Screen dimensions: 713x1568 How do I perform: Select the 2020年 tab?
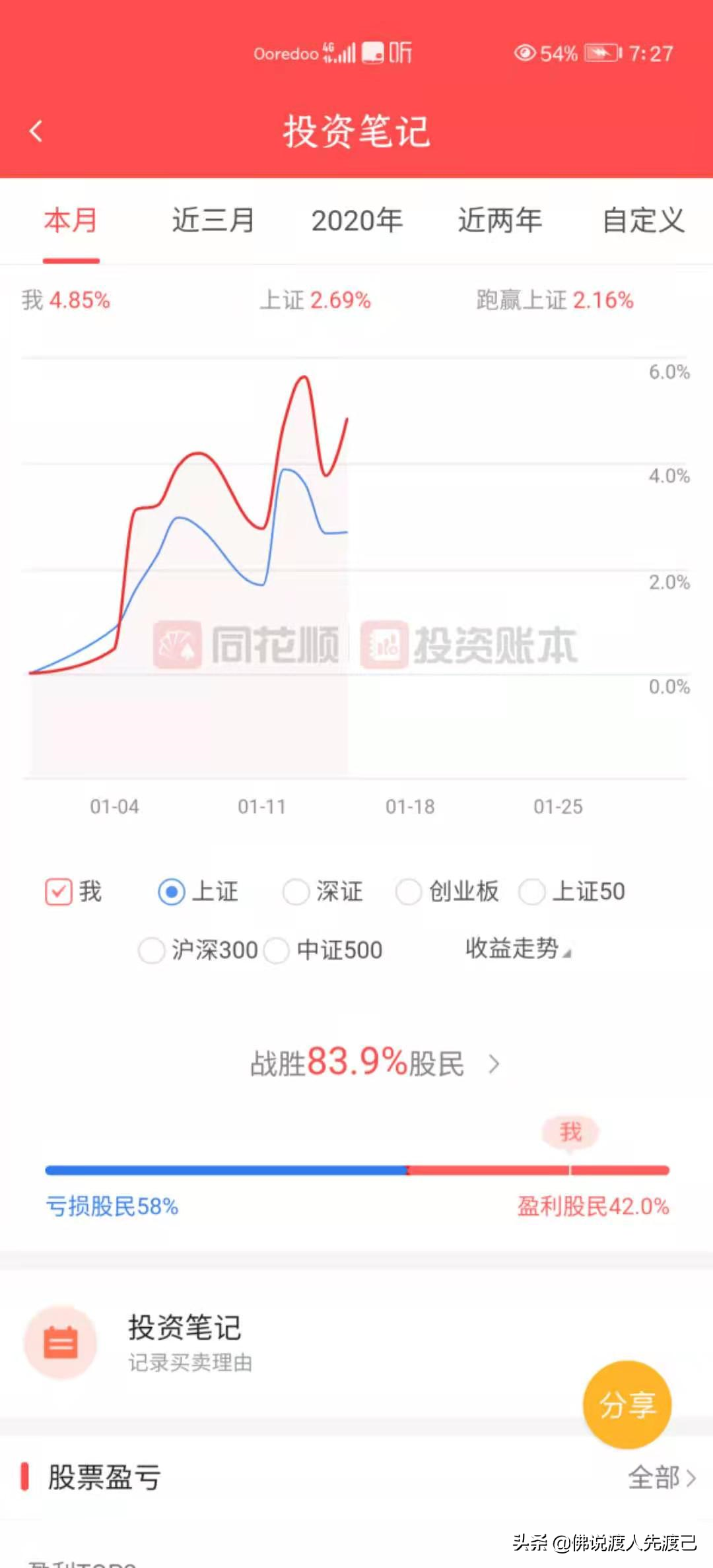(357, 221)
